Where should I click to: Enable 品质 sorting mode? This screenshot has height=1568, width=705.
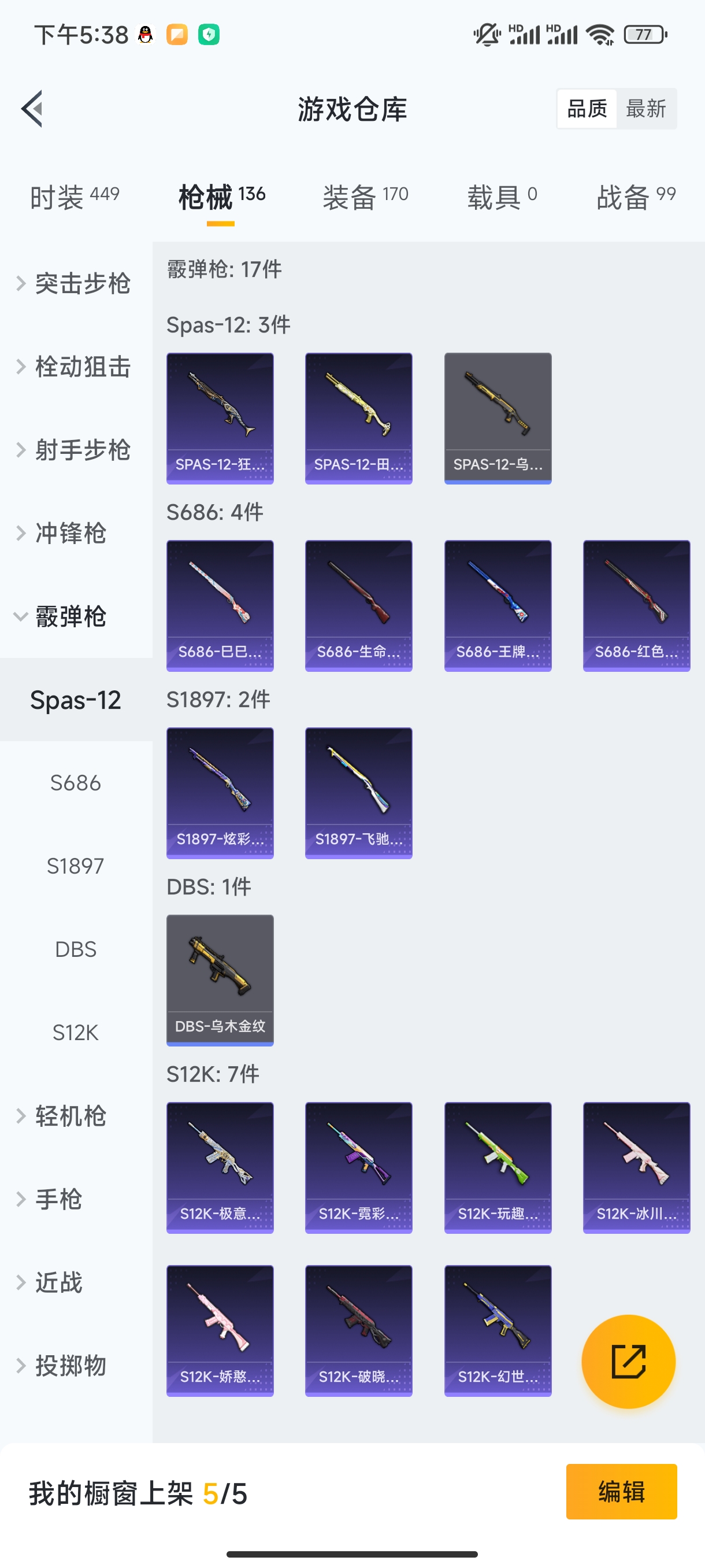[x=586, y=108]
